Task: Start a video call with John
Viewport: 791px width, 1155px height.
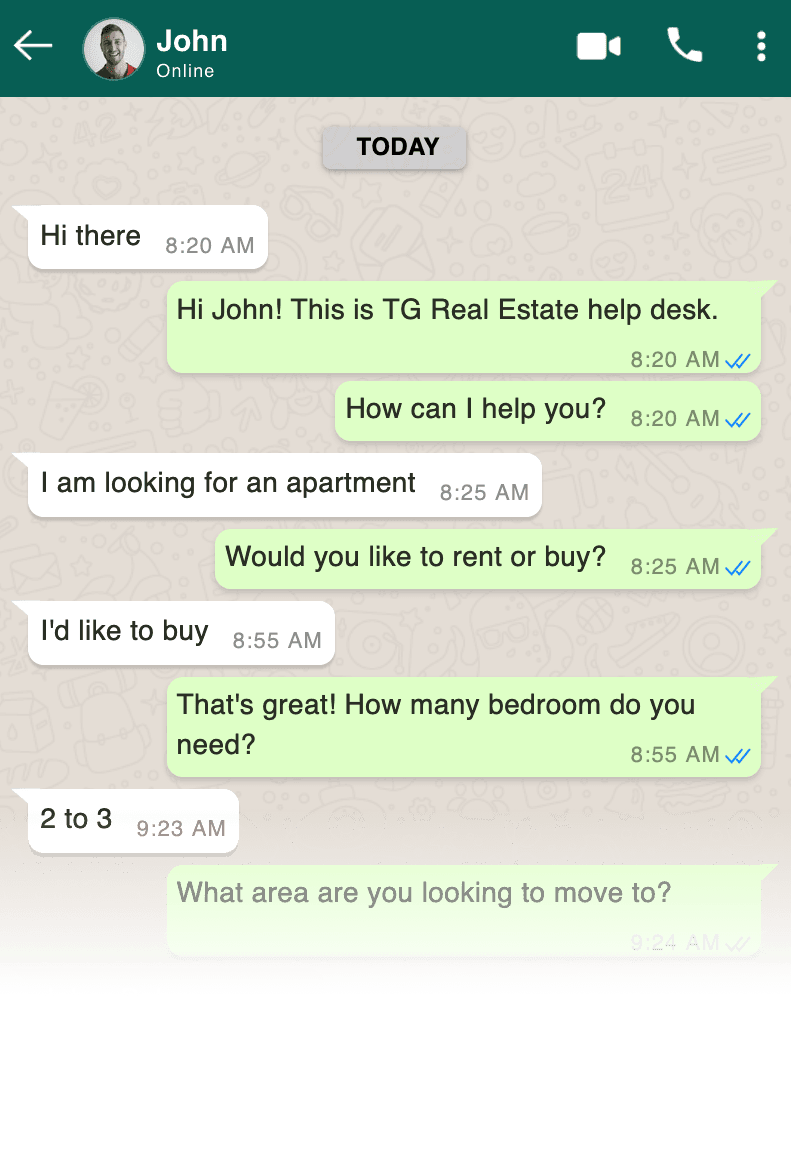Action: coord(599,46)
